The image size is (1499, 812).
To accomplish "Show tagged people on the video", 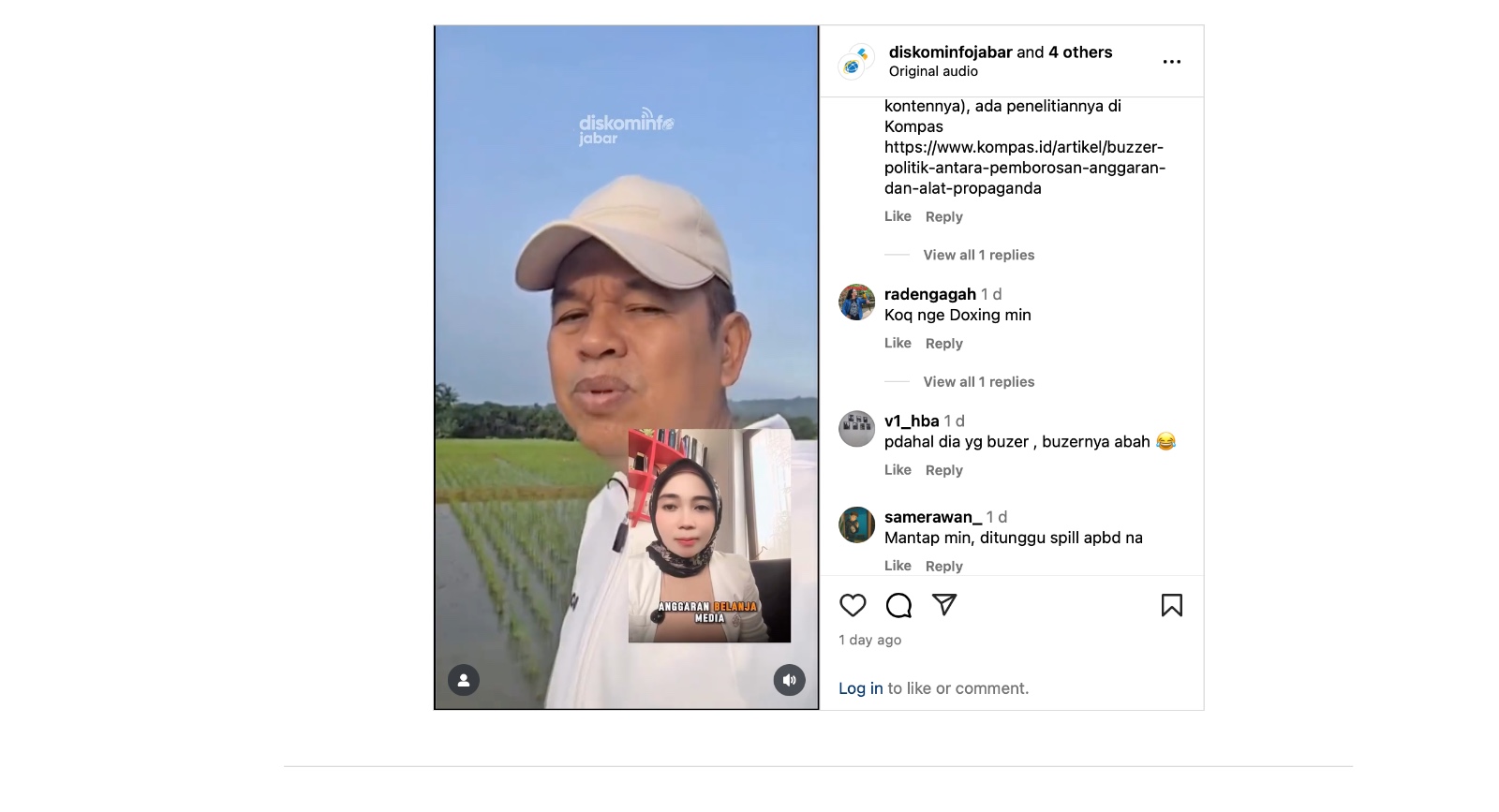I will (464, 680).
